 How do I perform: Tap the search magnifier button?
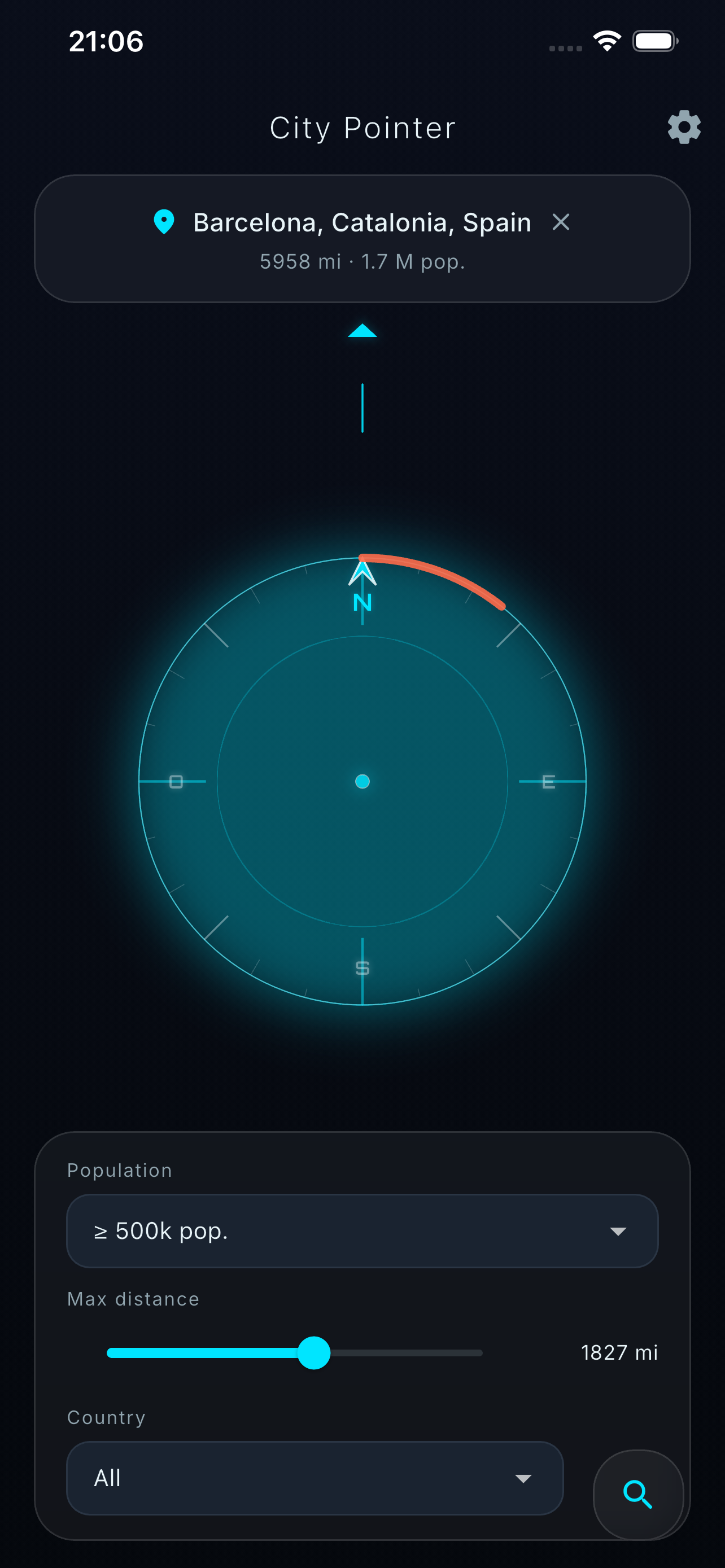(x=637, y=1495)
